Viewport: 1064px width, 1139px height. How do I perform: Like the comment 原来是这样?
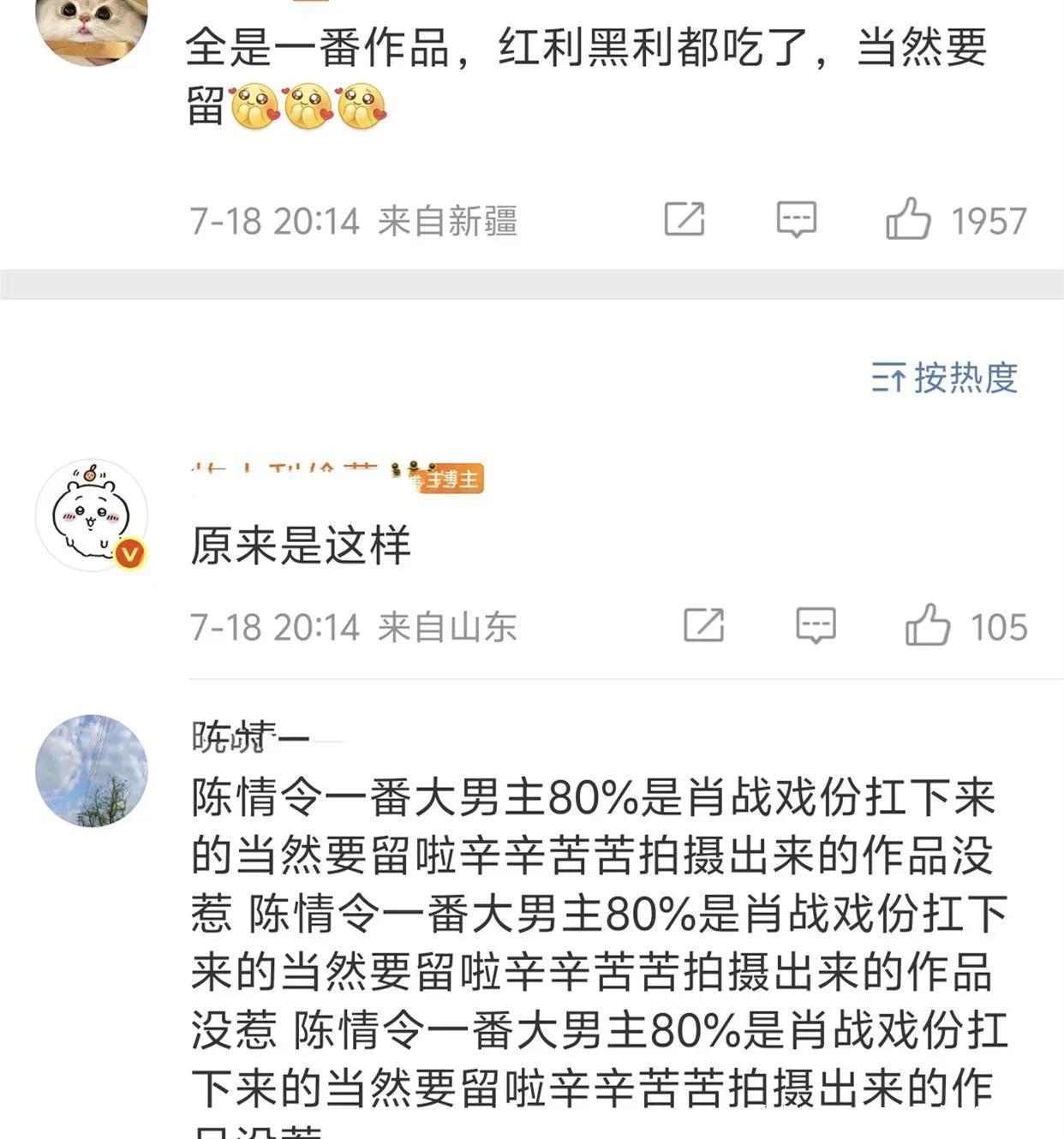click(x=928, y=625)
